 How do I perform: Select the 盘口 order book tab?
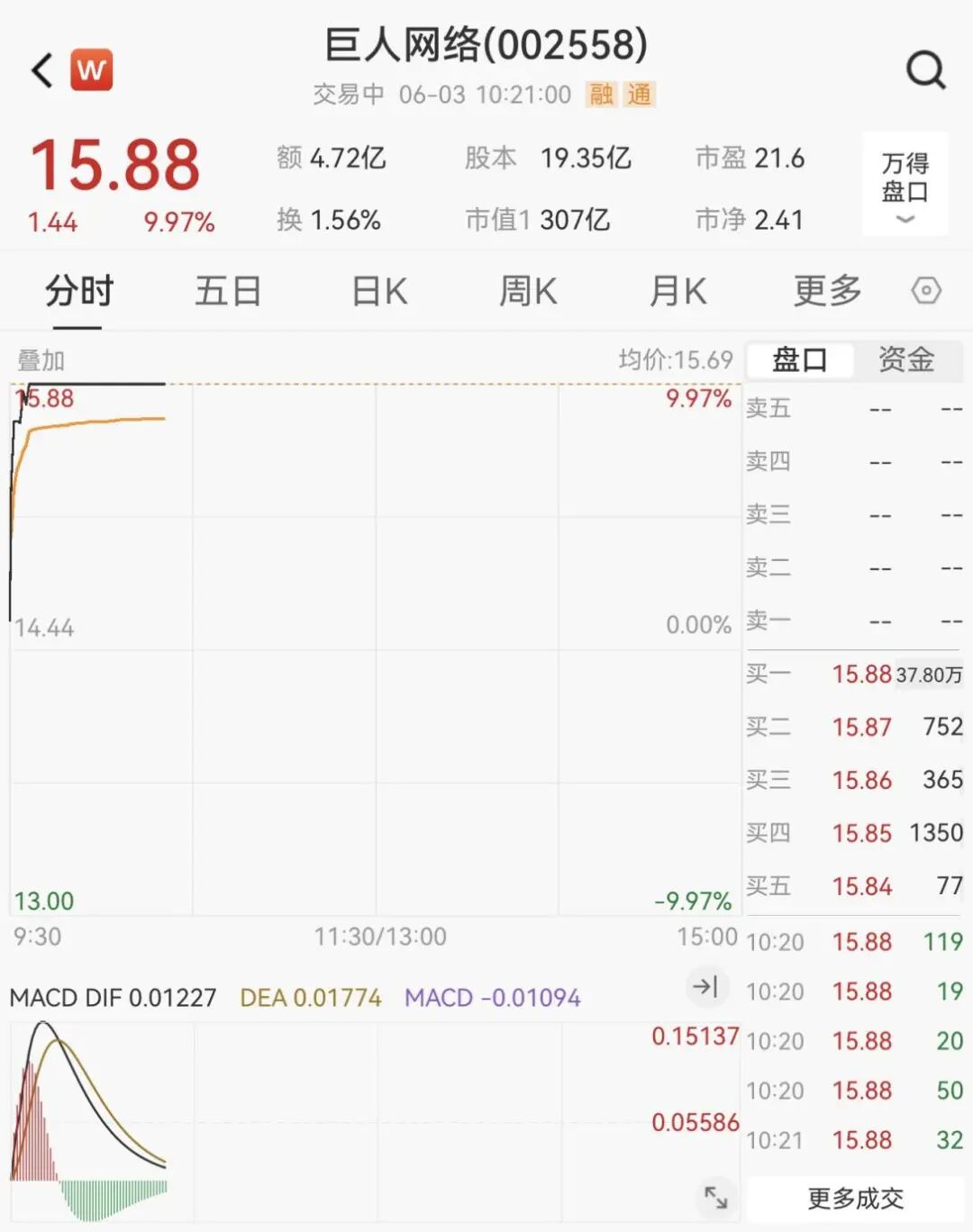(x=800, y=360)
